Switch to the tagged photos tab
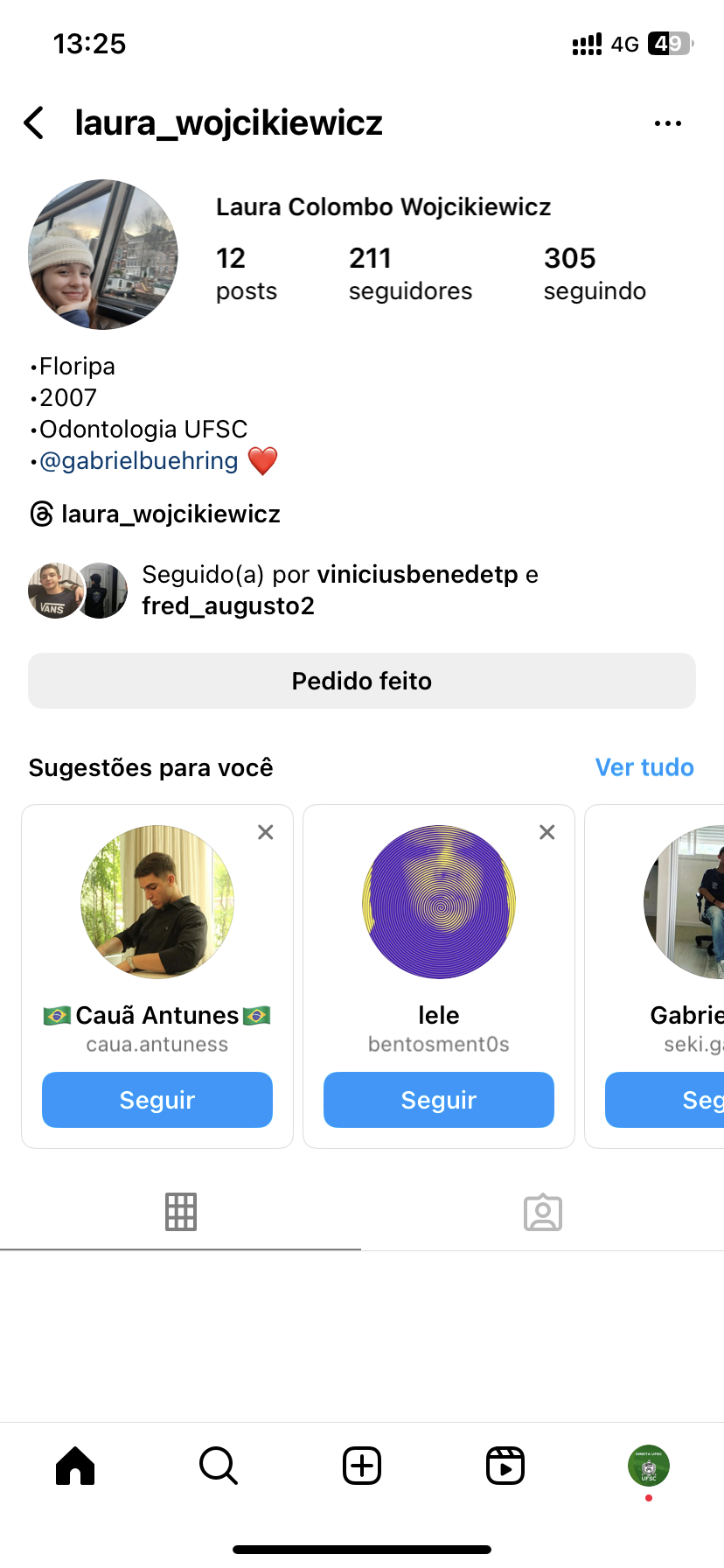Screen dimensions: 724x1568 [543, 1212]
